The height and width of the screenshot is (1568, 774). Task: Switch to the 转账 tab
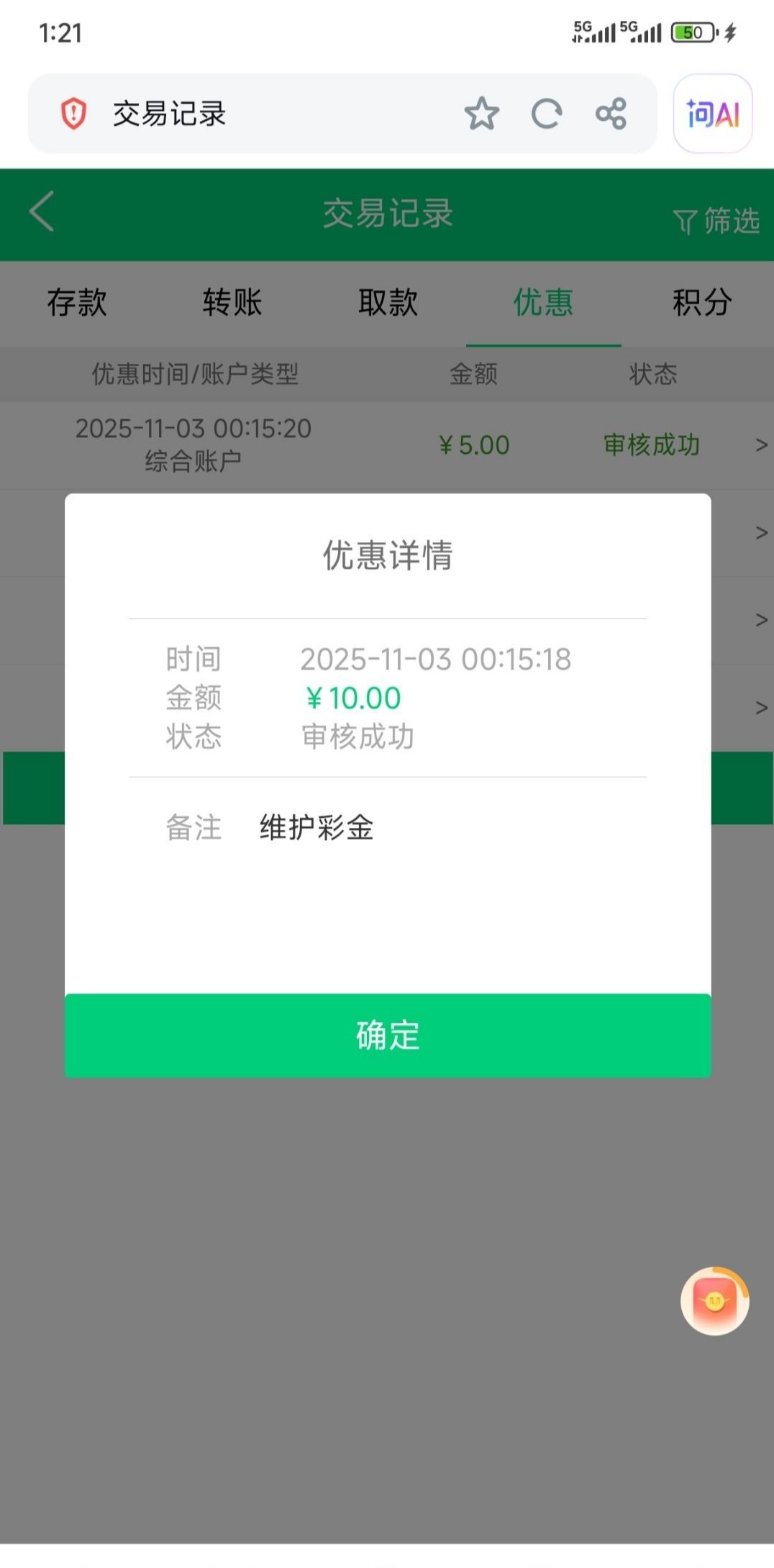[232, 302]
